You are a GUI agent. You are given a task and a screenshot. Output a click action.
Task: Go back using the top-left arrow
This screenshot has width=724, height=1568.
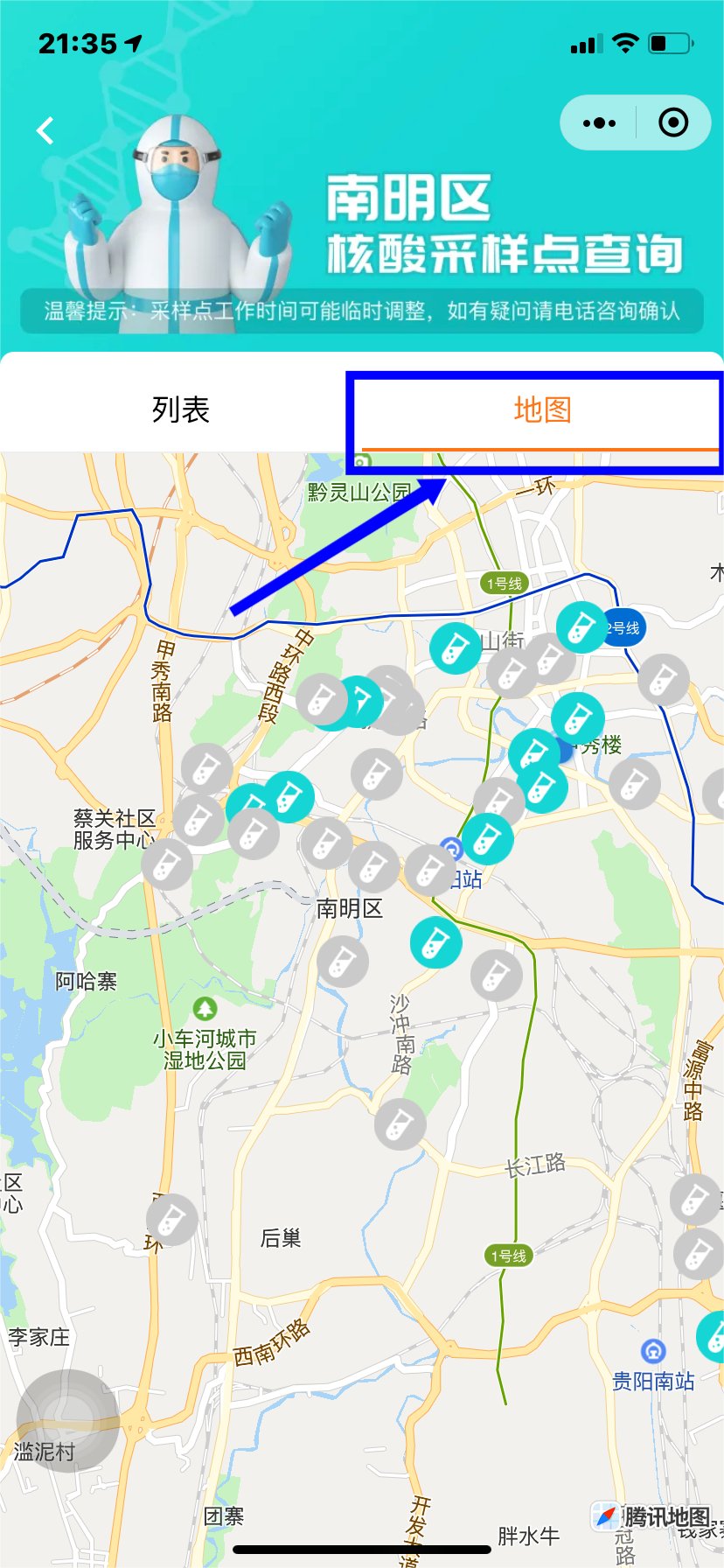pyautogui.click(x=45, y=131)
